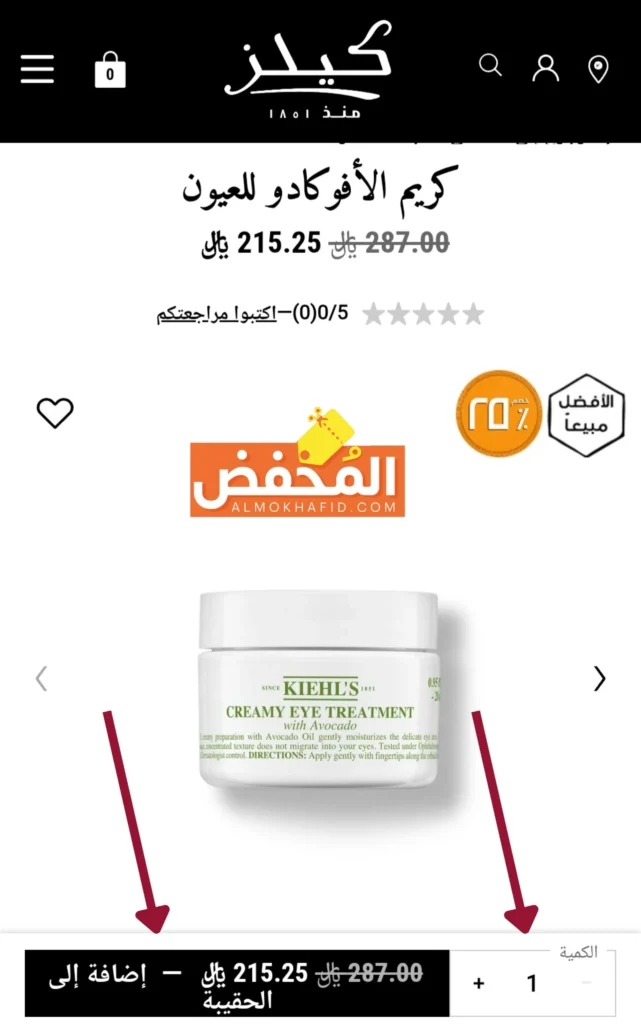Open the account profile icon
641x1024 pixels.
pos(545,68)
